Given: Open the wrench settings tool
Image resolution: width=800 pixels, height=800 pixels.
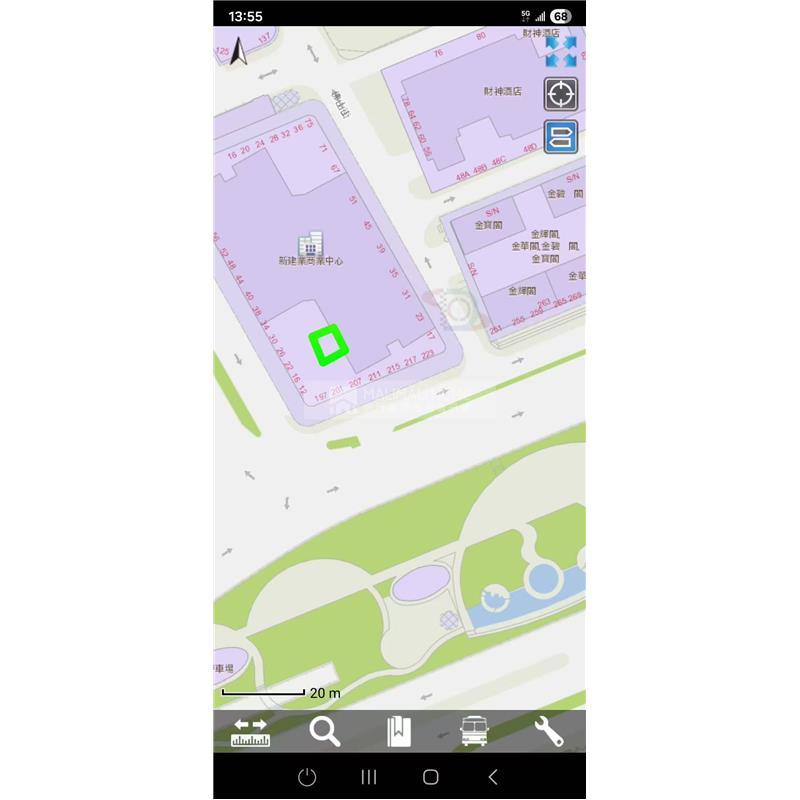Looking at the screenshot, I should (x=548, y=732).
